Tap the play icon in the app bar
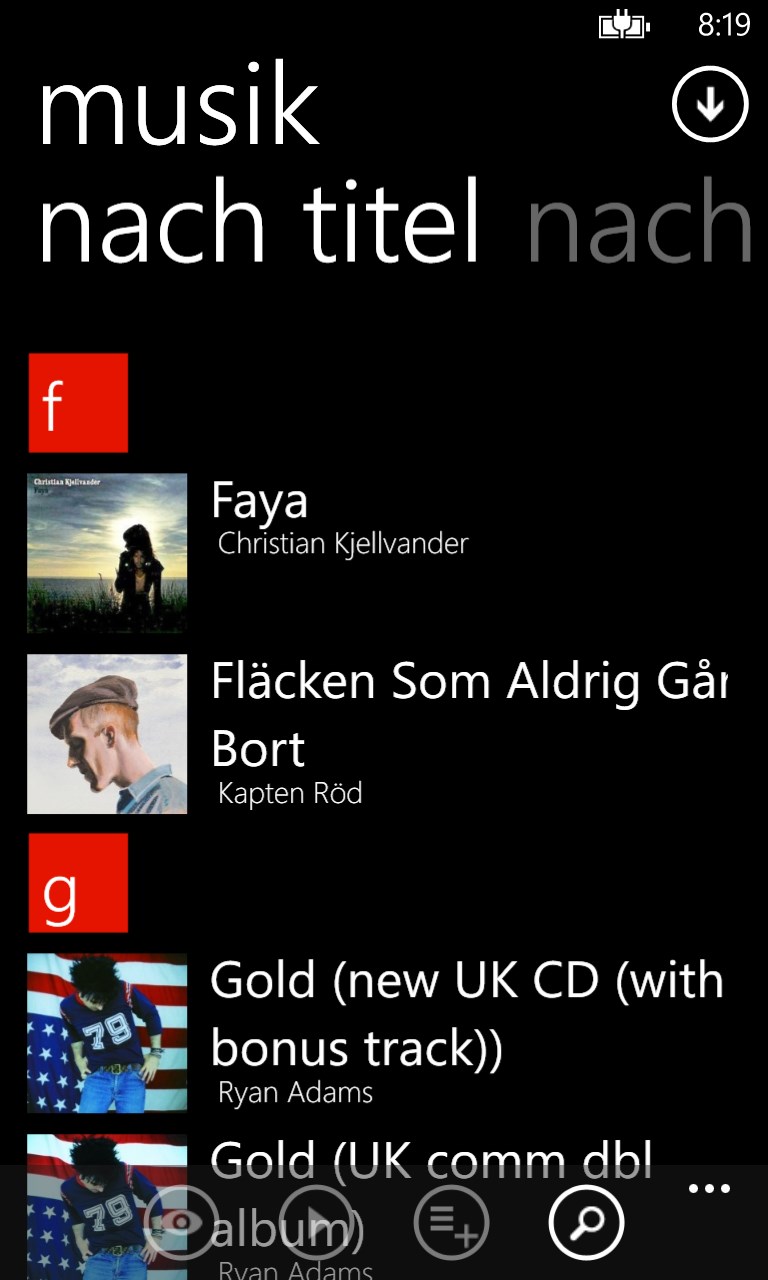This screenshot has height=1280, width=768. [316, 1222]
